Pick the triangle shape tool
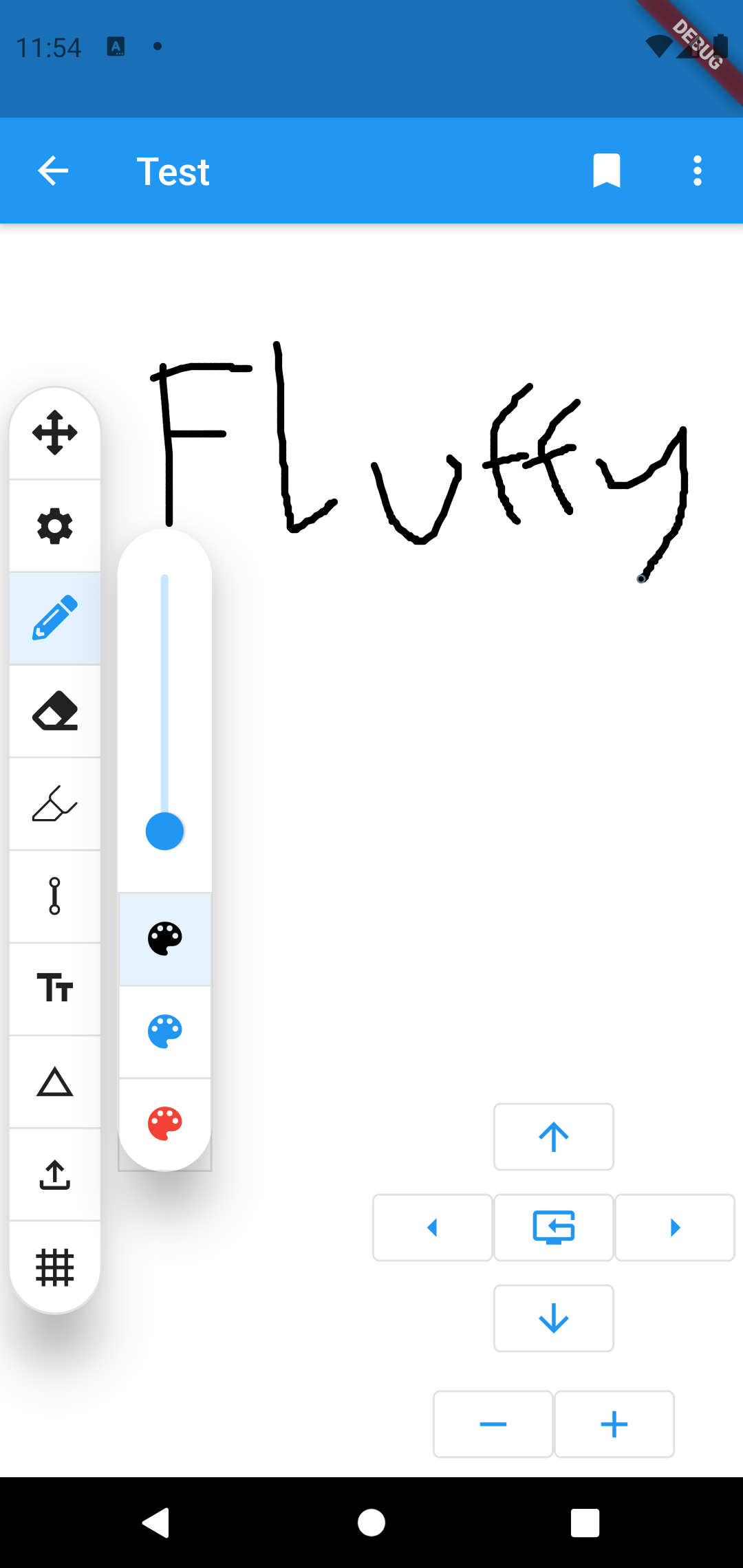The height and width of the screenshot is (1568, 743). (x=55, y=1082)
